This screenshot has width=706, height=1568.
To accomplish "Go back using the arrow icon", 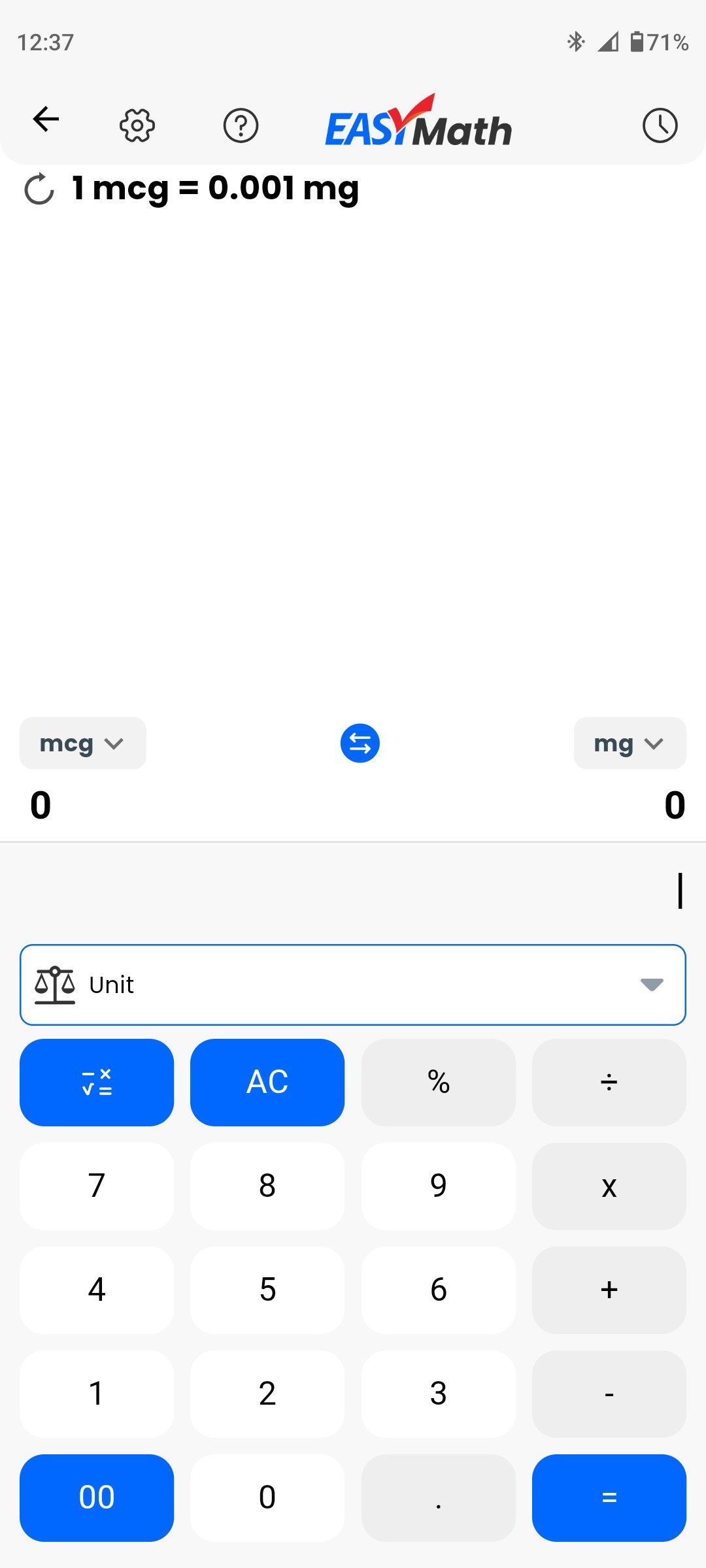I will 46,119.
